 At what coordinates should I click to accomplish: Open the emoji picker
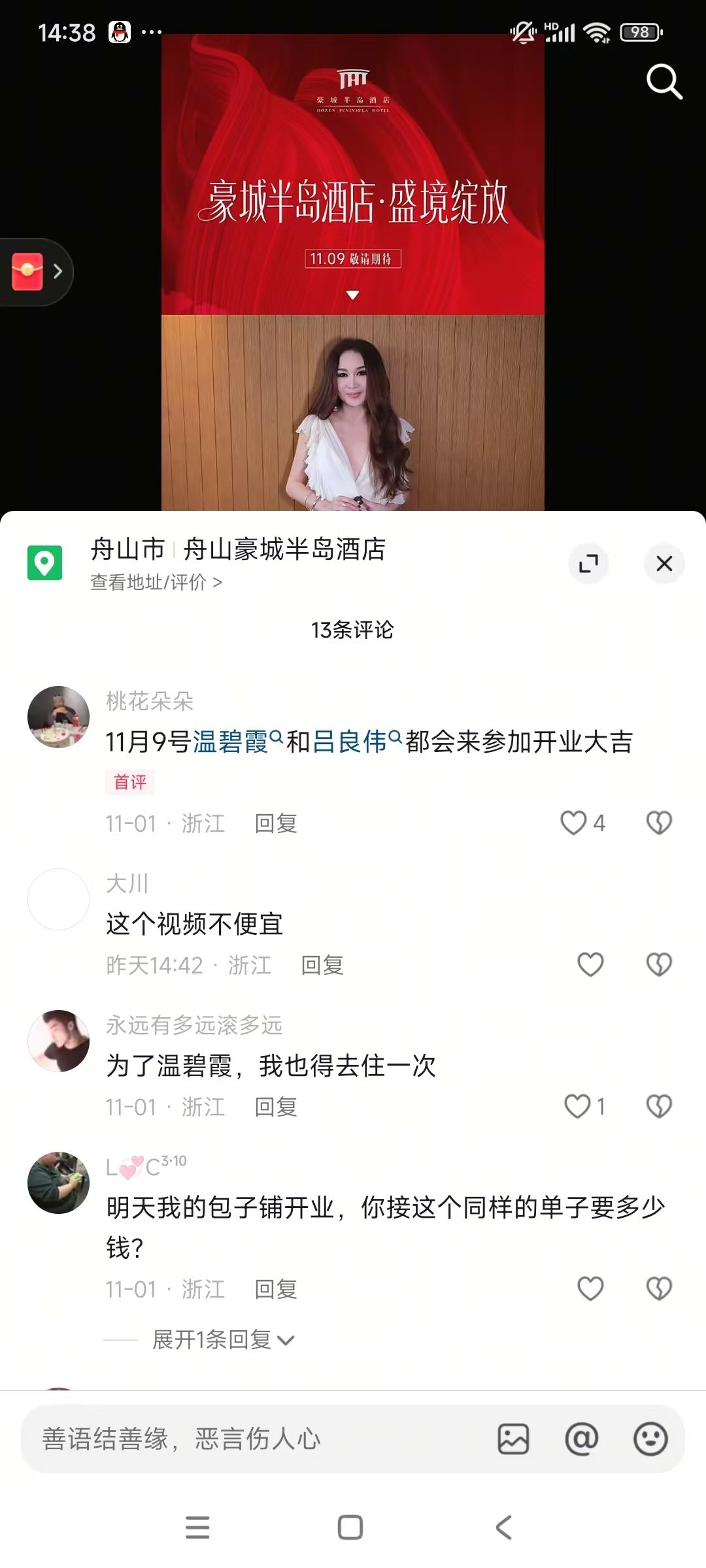click(x=650, y=1439)
